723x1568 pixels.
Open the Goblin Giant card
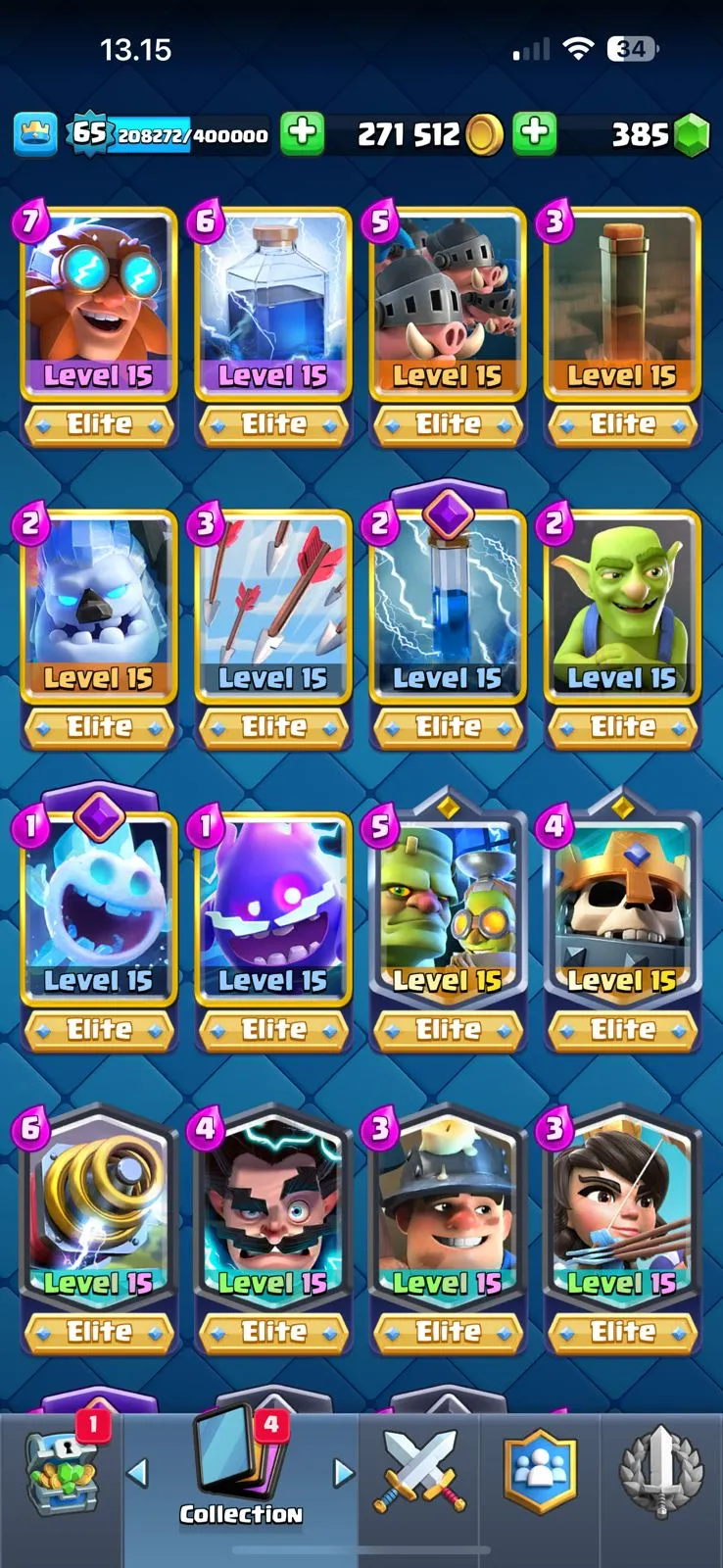pyautogui.click(x=447, y=909)
